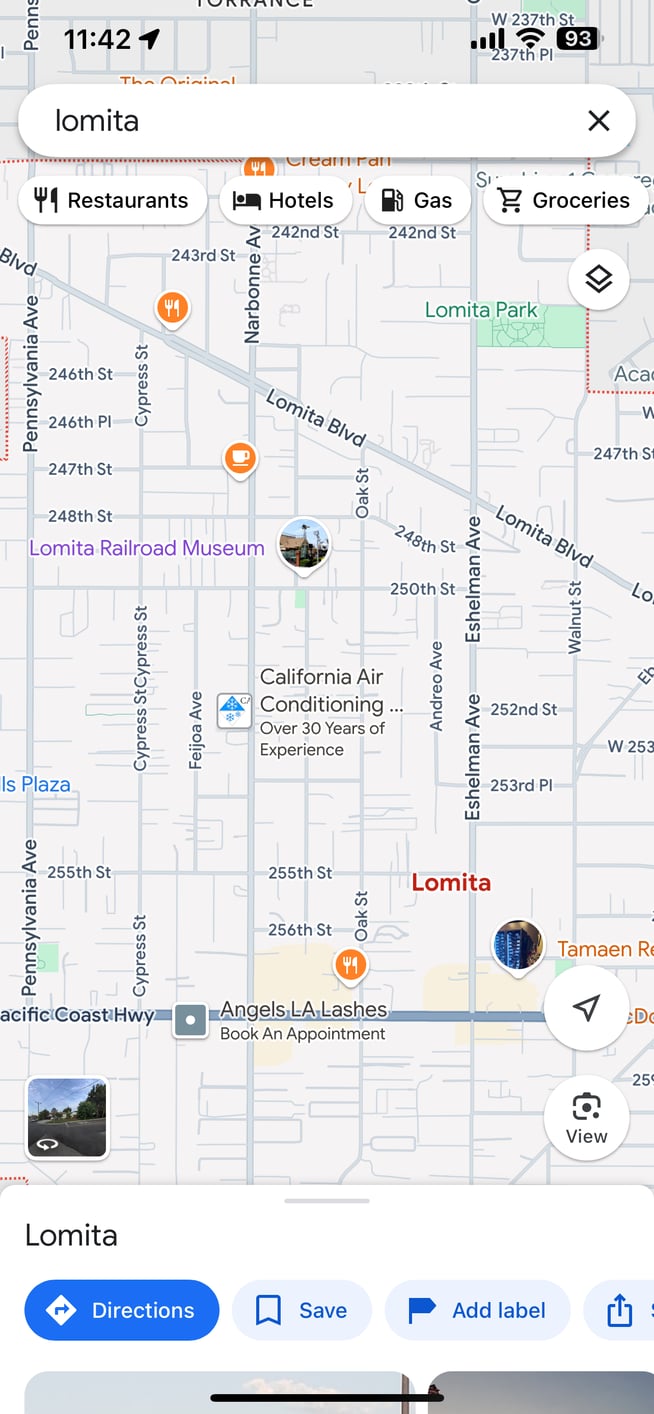The image size is (654, 1414).
Task: Open the map layers button
Action: click(598, 279)
